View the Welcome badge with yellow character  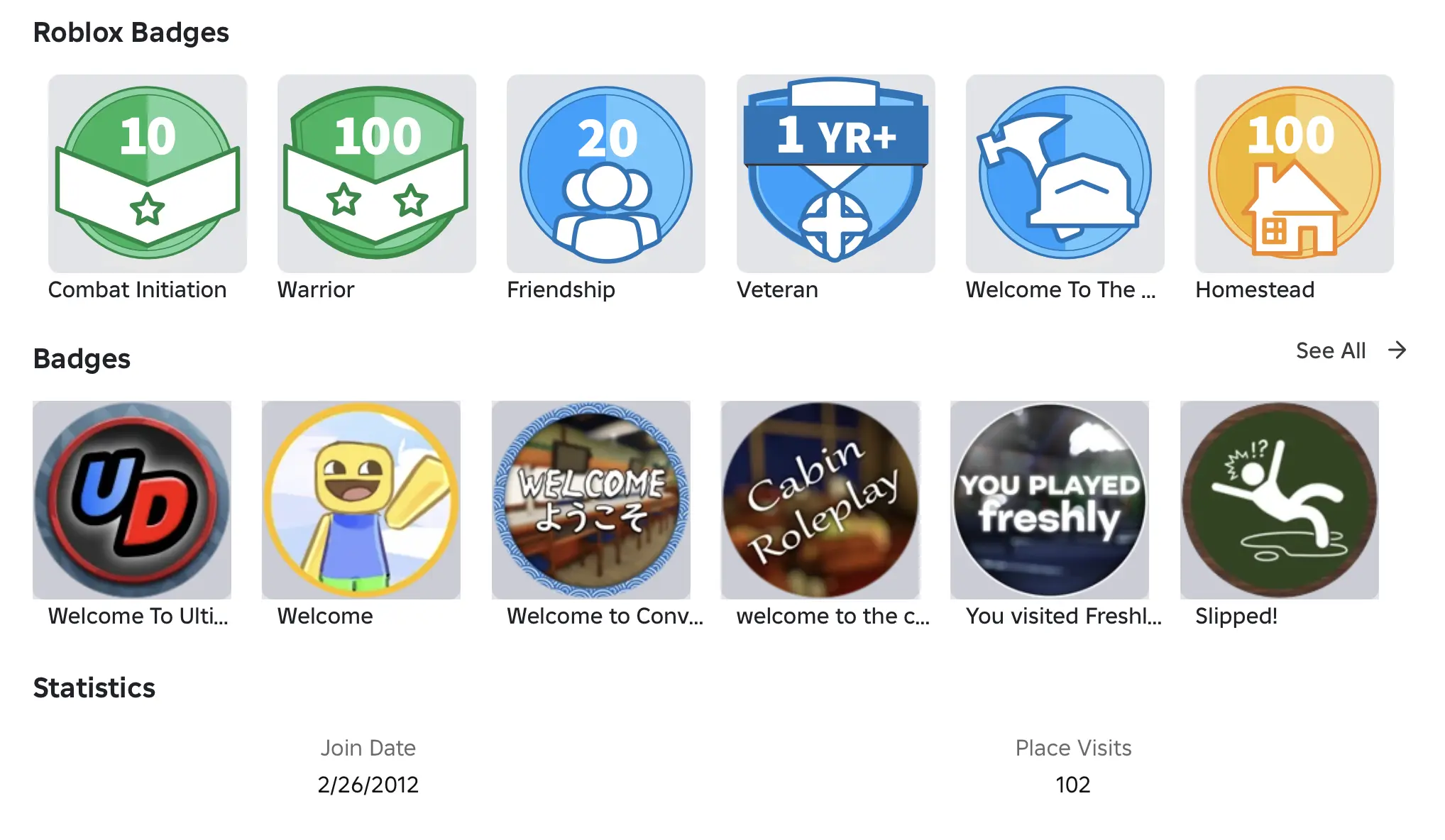click(x=361, y=500)
